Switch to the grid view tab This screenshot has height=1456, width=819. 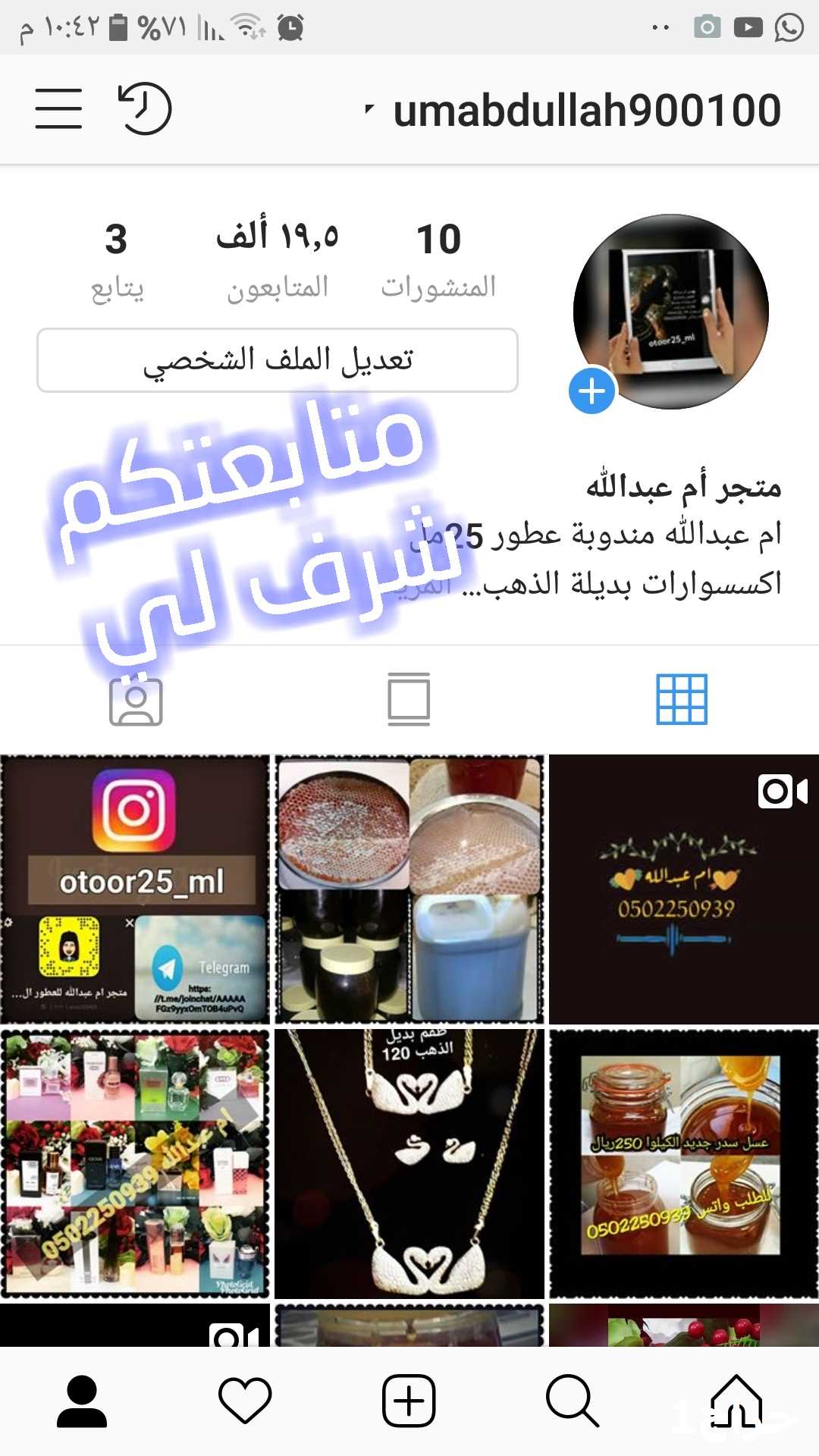682,699
